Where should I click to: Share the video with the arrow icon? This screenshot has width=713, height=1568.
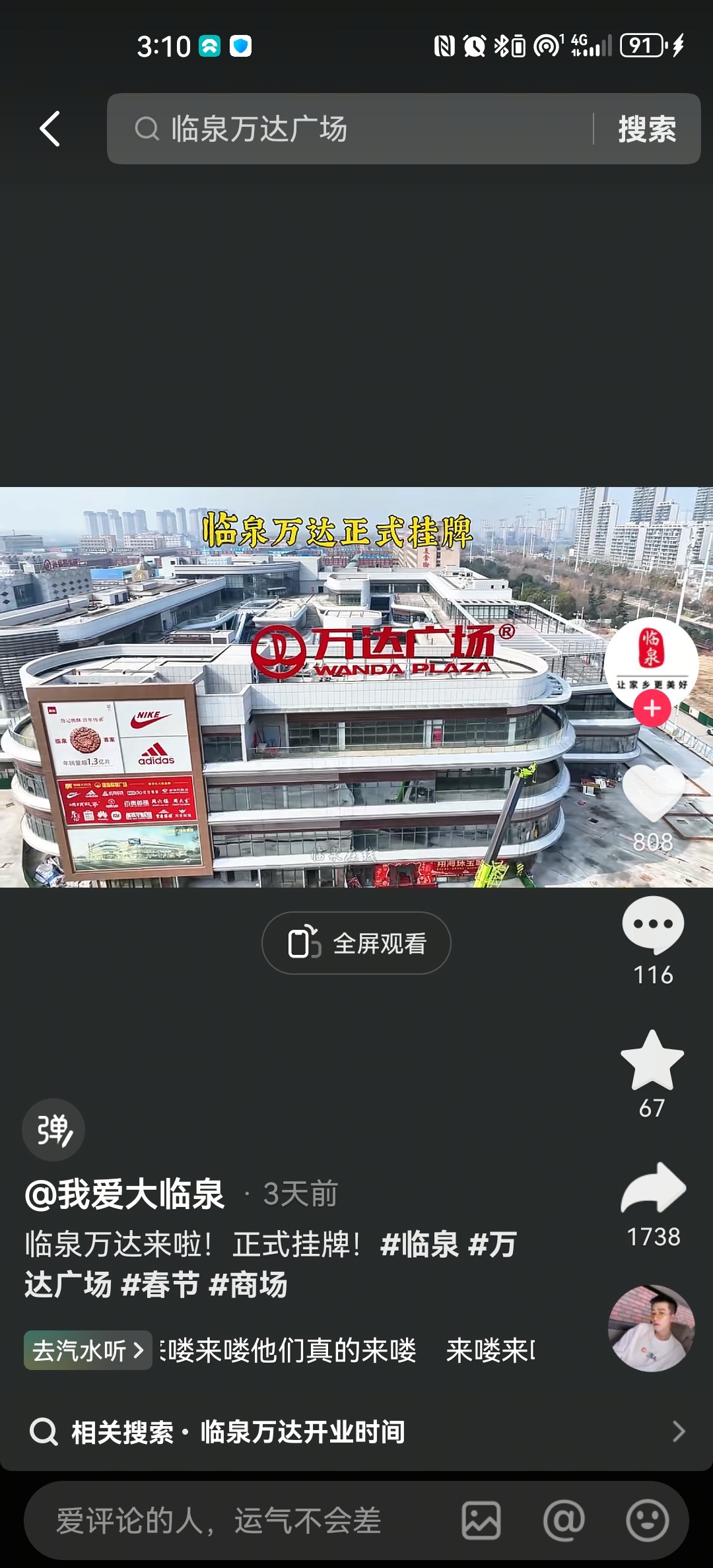pyautogui.click(x=653, y=1189)
